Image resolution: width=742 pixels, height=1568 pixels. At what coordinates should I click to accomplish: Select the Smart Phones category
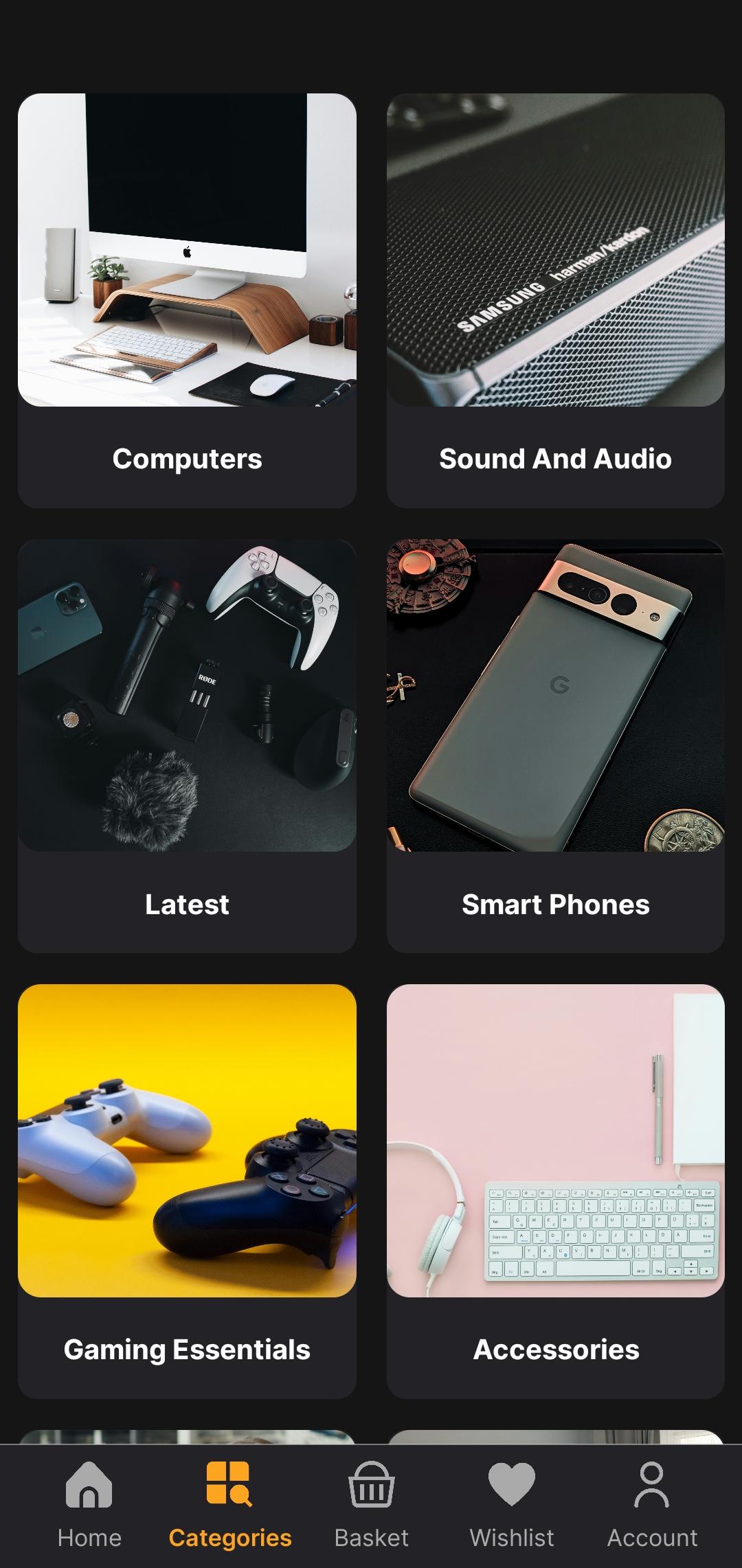point(555,746)
